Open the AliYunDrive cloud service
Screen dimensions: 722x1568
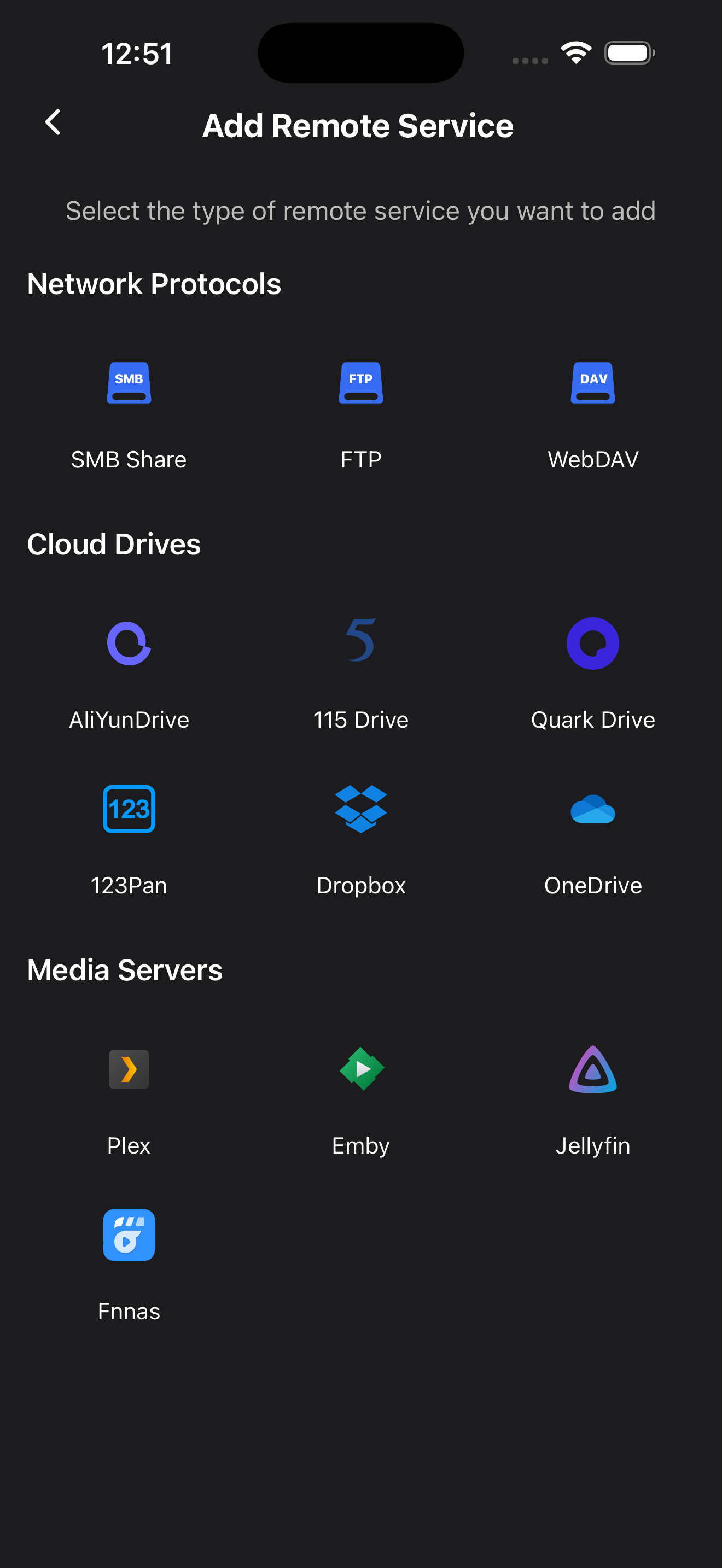tap(129, 643)
